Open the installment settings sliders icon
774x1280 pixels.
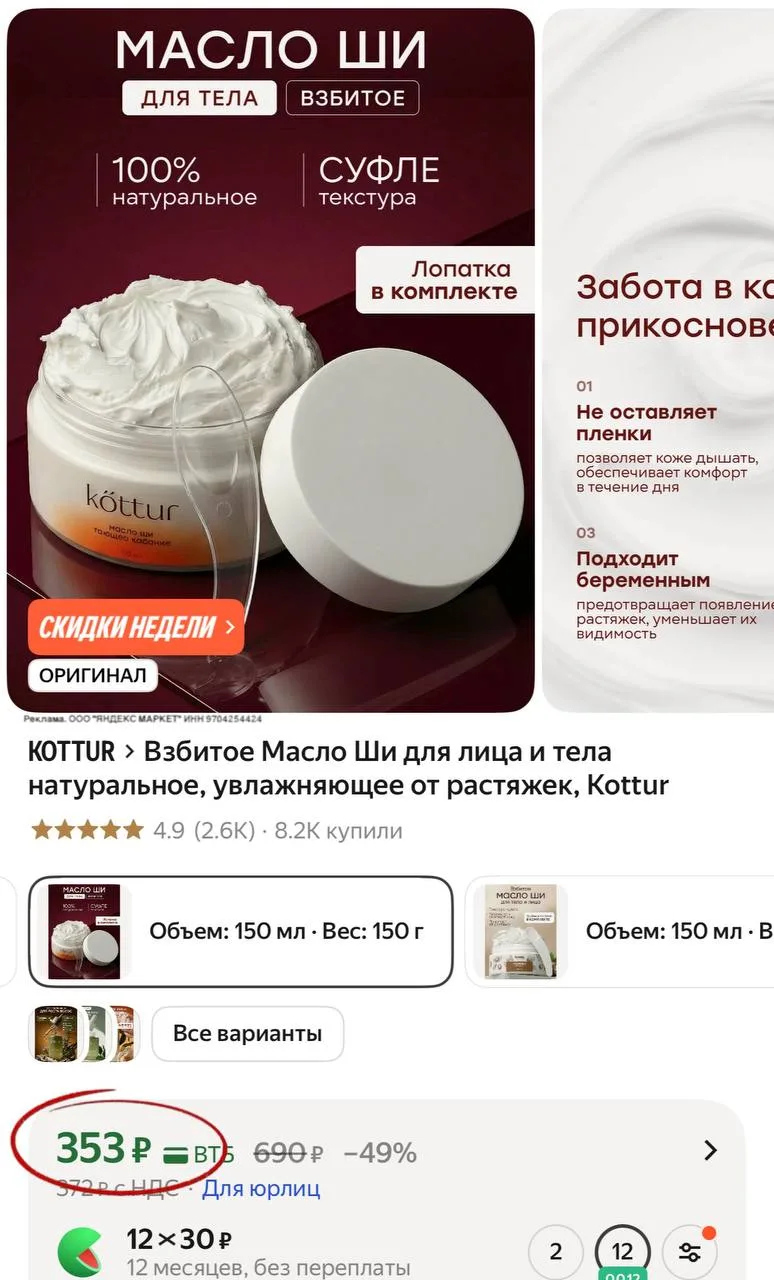tap(690, 1252)
